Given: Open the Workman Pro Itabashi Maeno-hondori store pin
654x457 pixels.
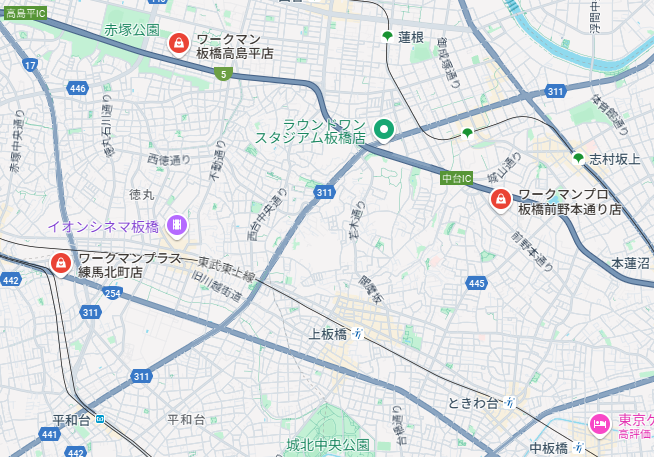Looking at the screenshot, I should 500,199.
